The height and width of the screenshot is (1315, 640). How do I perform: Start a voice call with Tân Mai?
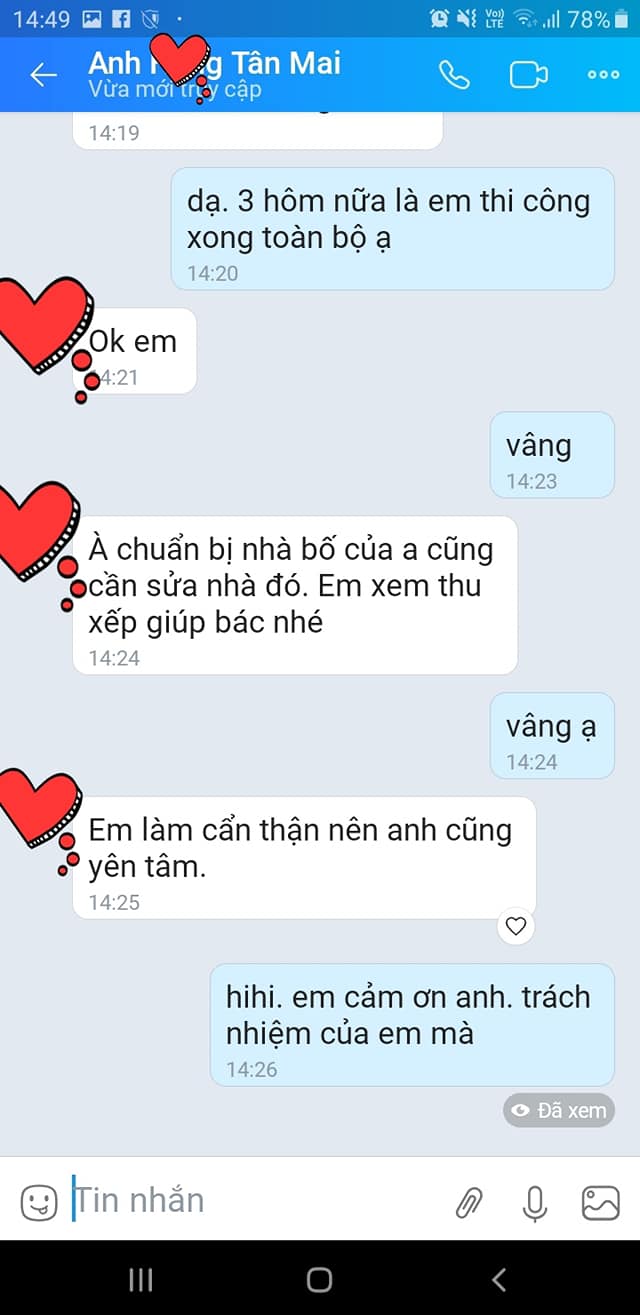(x=454, y=75)
